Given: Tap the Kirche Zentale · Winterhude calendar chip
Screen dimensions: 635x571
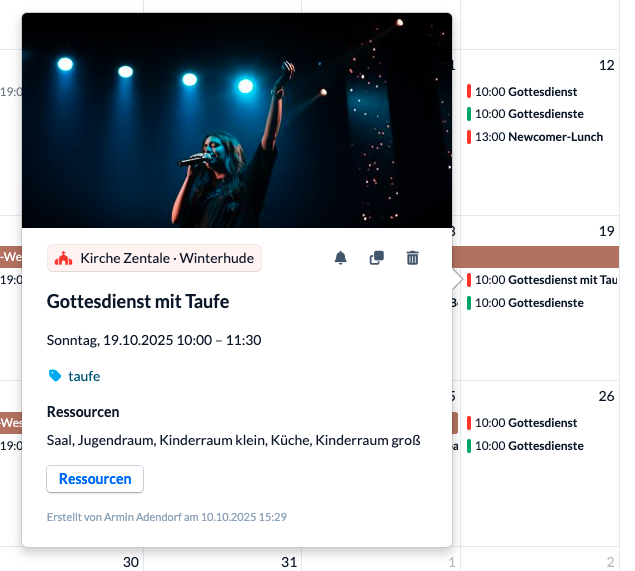Looking at the screenshot, I should pyautogui.click(x=154, y=258).
